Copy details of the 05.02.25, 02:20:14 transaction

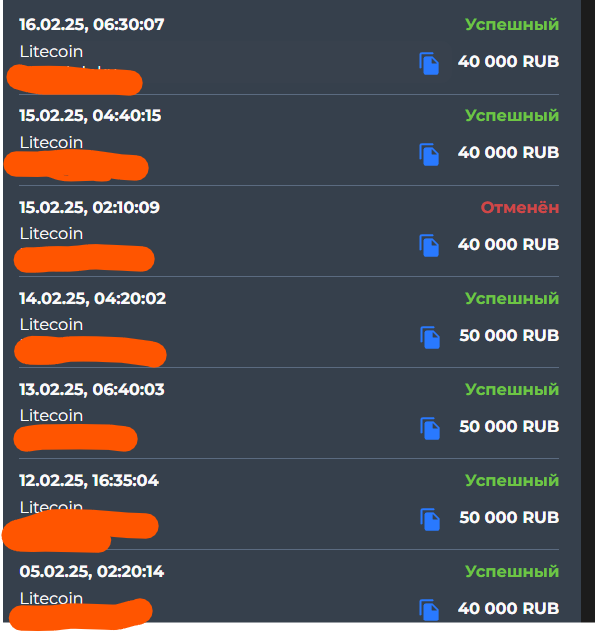pos(429,610)
